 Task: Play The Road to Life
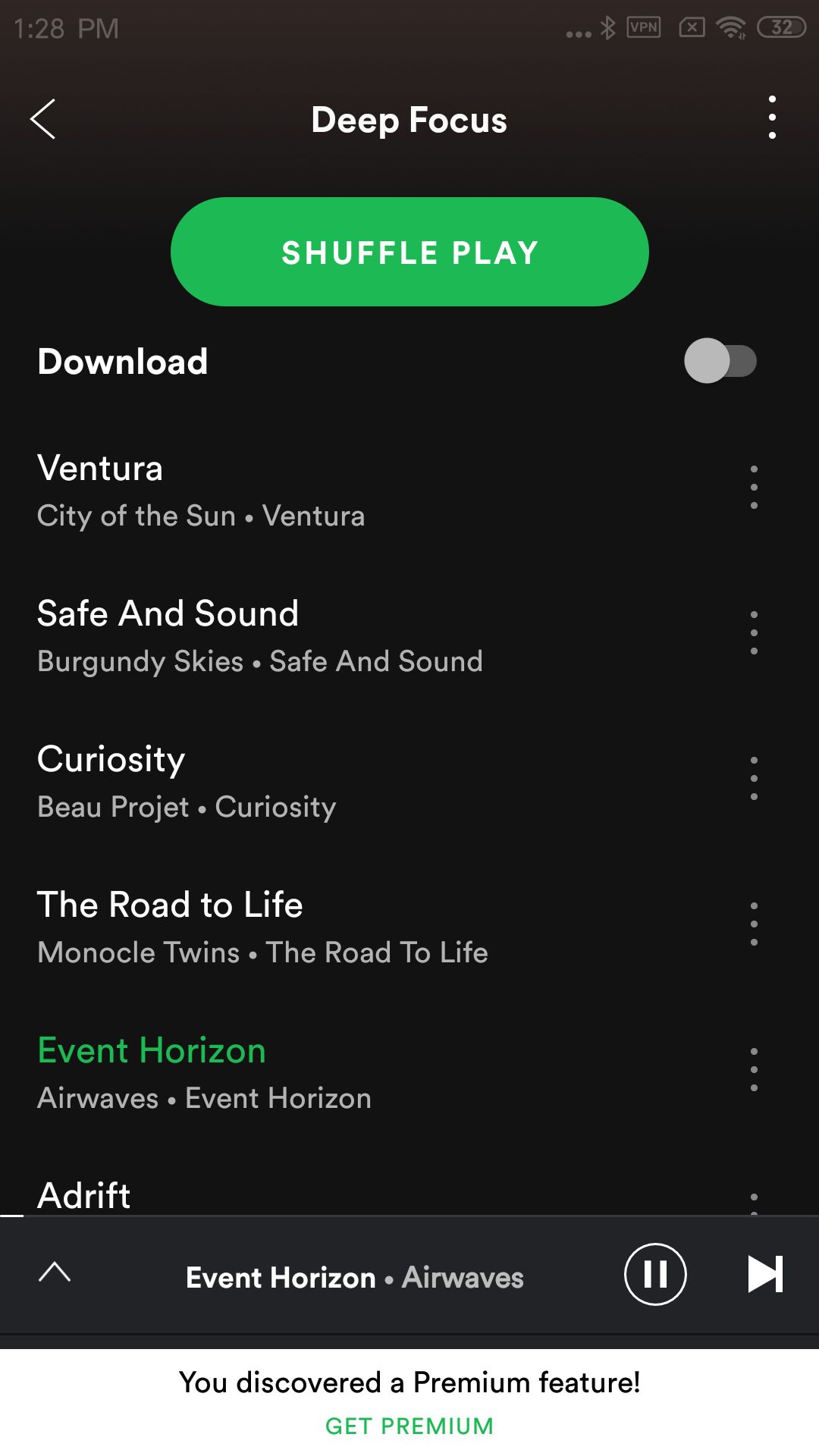303,926
